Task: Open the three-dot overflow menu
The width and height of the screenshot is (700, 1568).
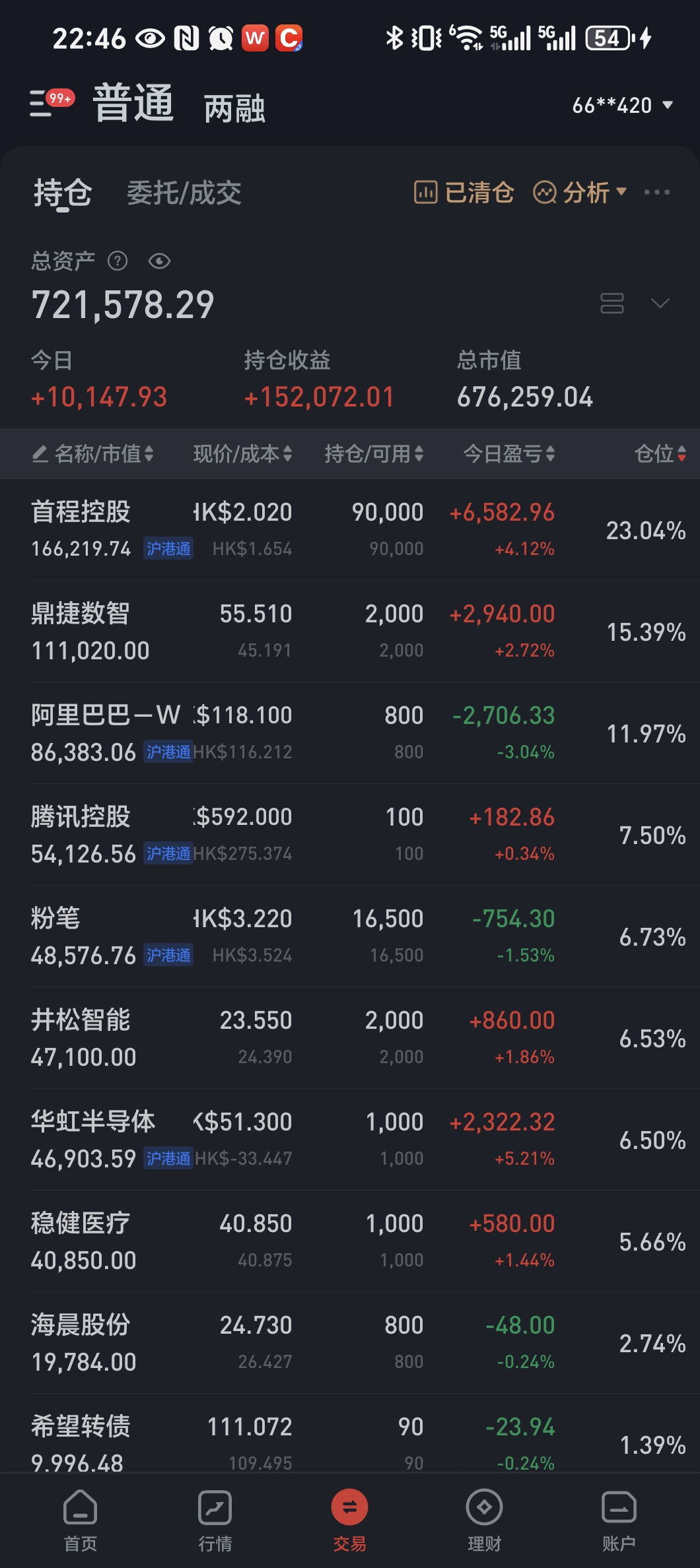Action: [656, 193]
